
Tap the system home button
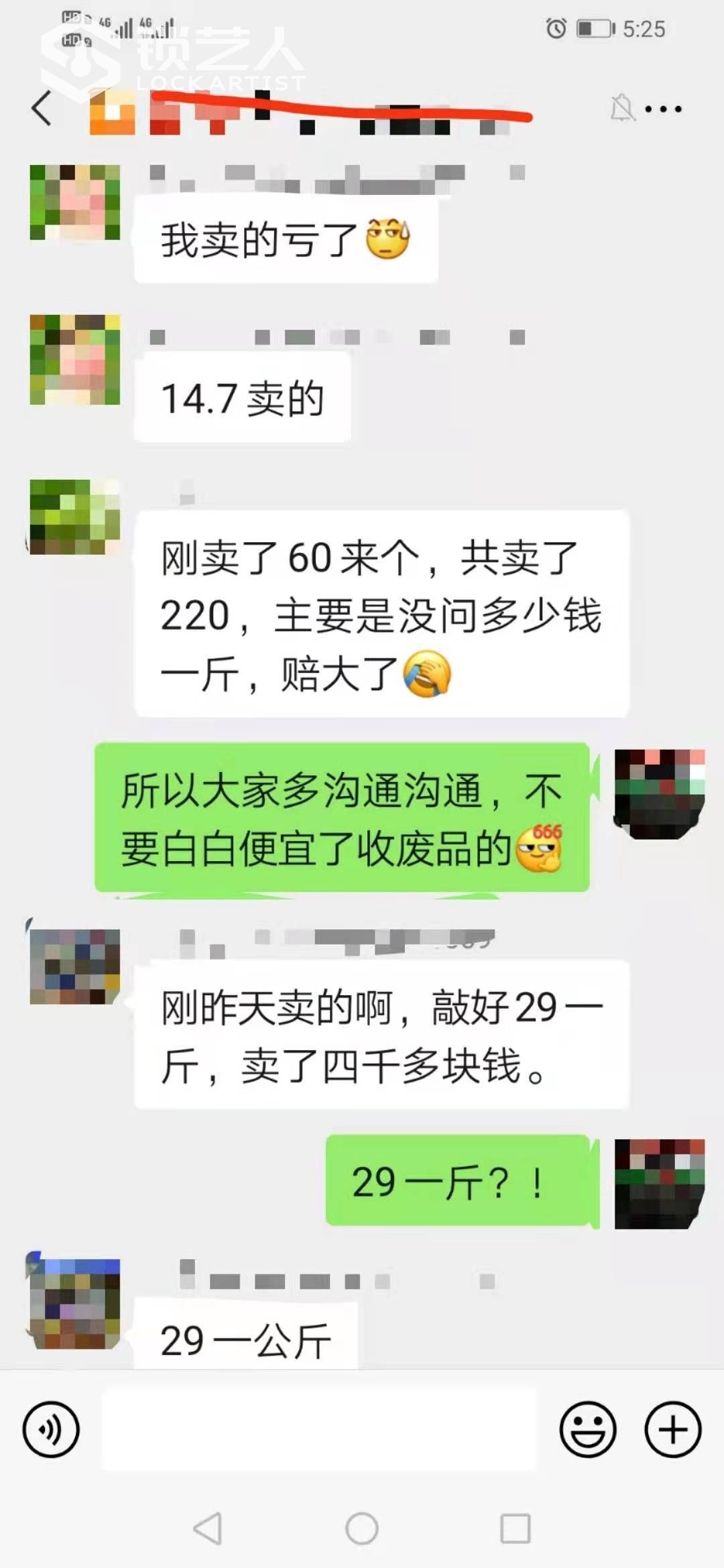pyautogui.click(x=362, y=1529)
